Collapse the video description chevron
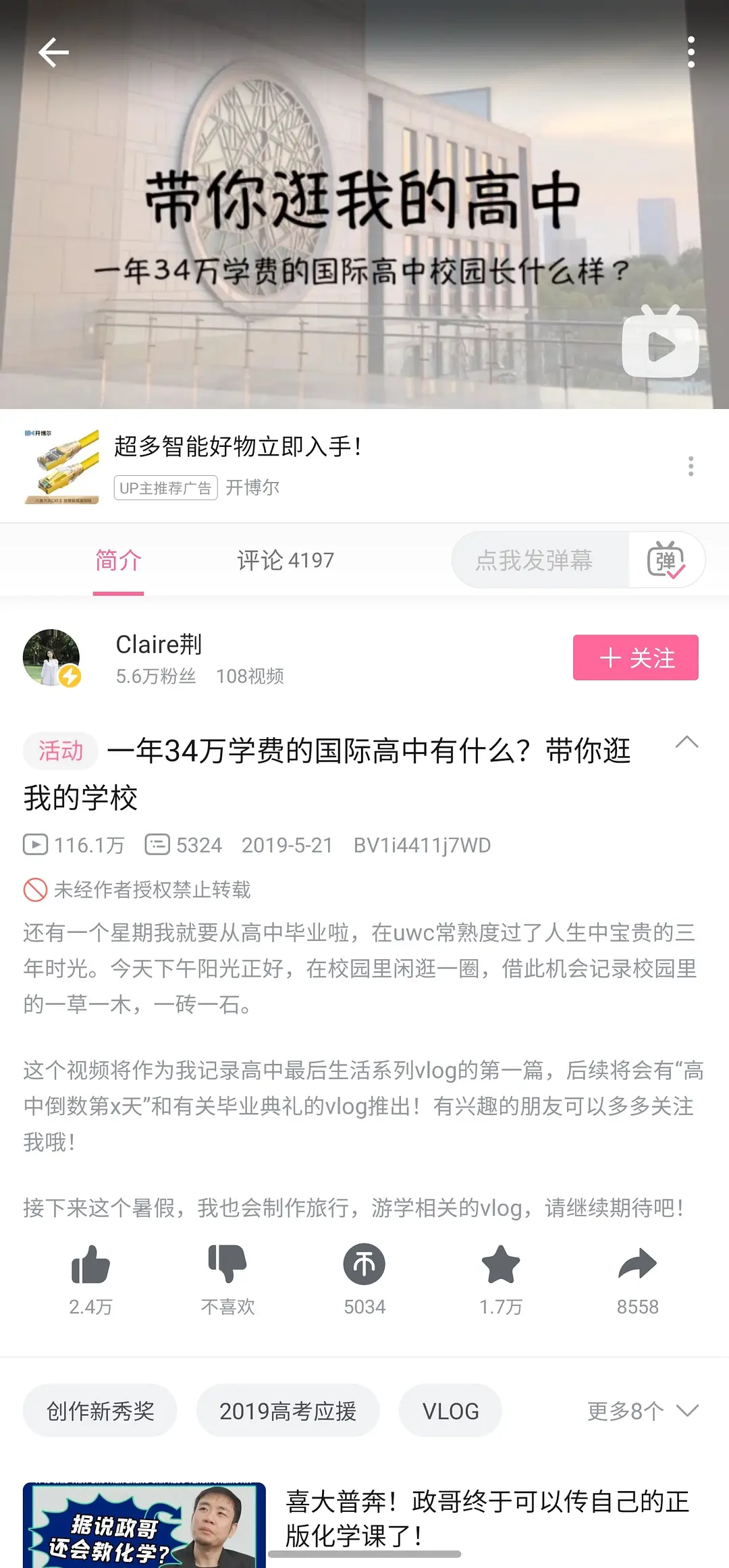Screen dimensions: 729x1568 click(x=686, y=742)
